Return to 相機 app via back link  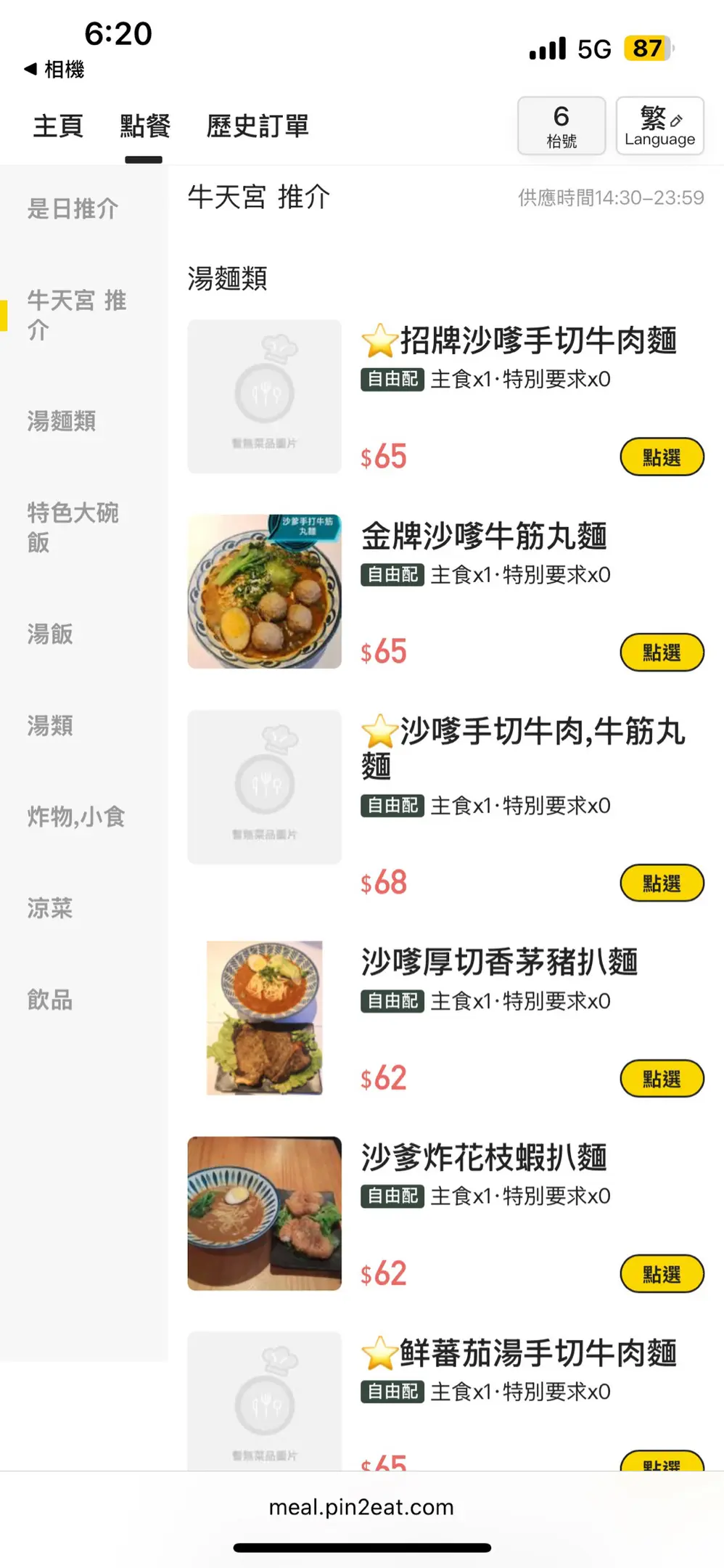(x=54, y=69)
